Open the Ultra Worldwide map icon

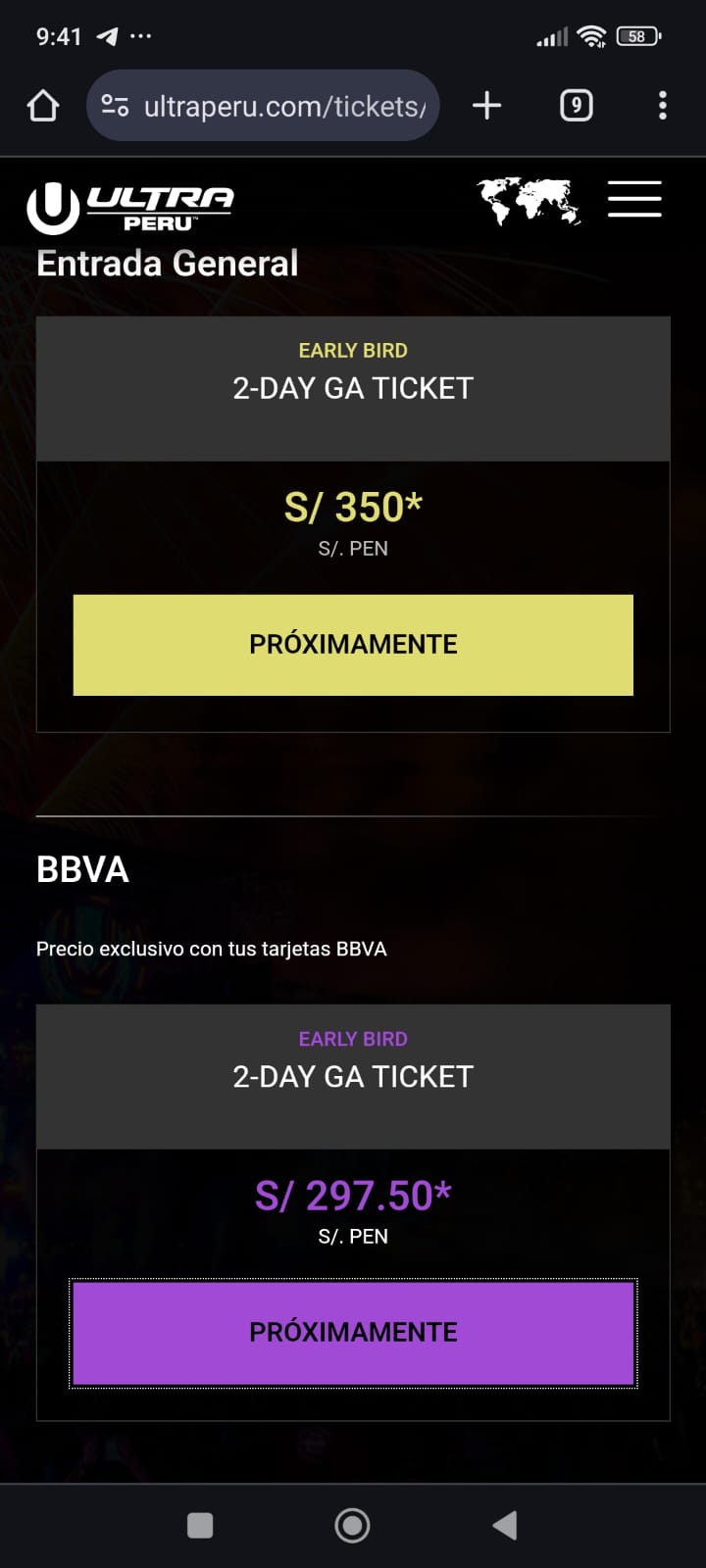pos(529,201)
